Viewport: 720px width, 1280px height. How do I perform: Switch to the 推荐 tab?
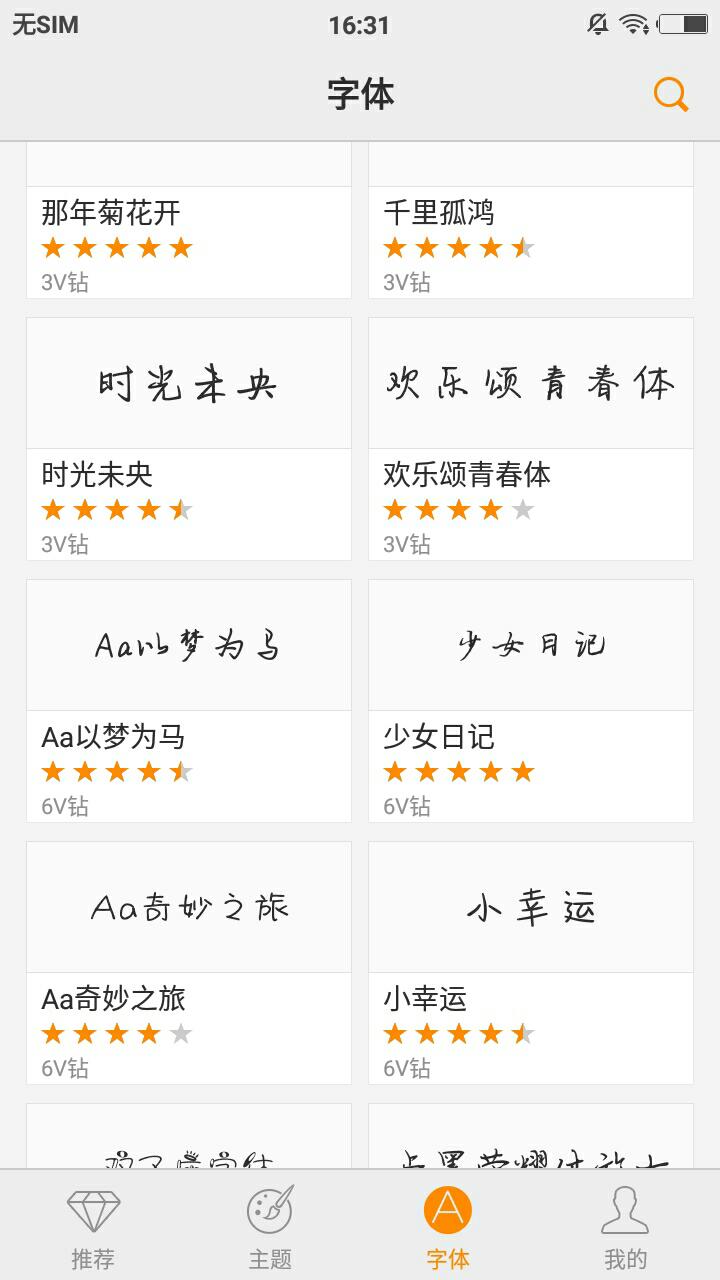93,1226
